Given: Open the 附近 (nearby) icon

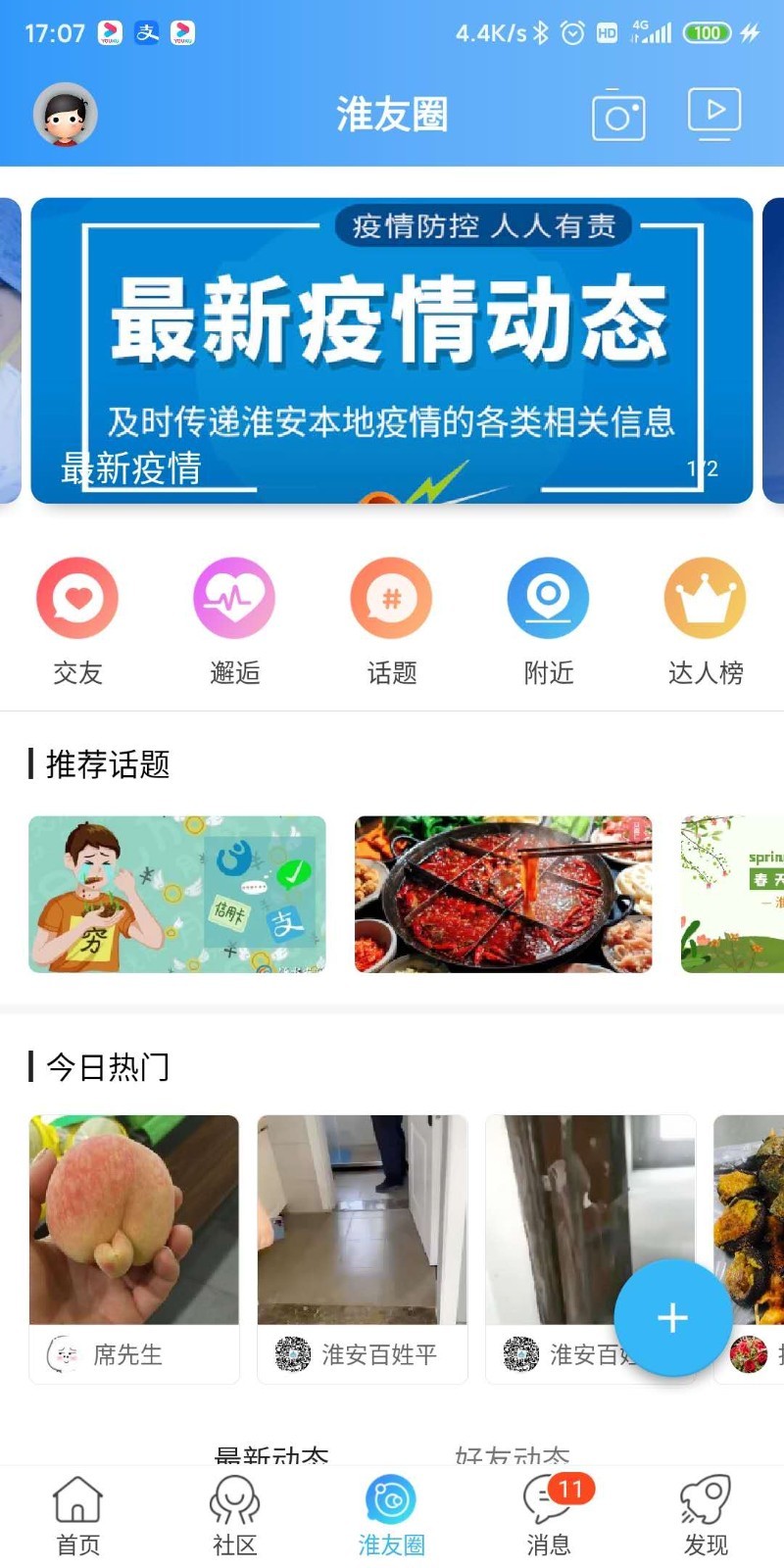Looking at the screenshot, I should click(548, 598).
